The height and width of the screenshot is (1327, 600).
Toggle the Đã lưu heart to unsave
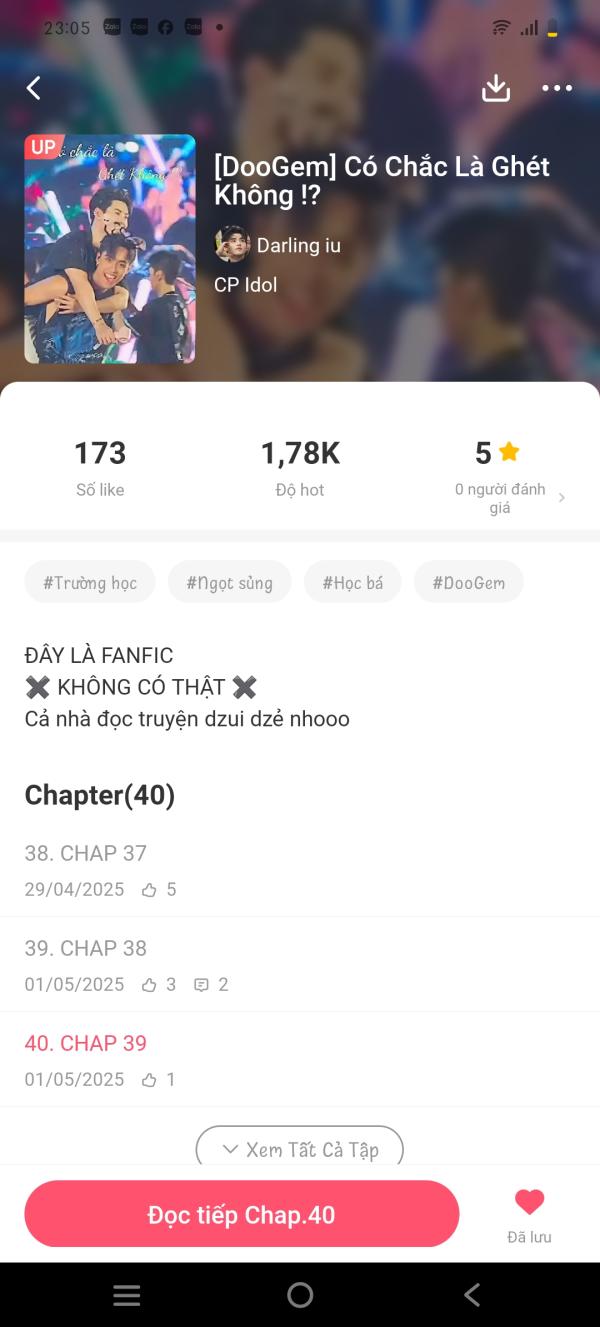tap(529, 1204)
